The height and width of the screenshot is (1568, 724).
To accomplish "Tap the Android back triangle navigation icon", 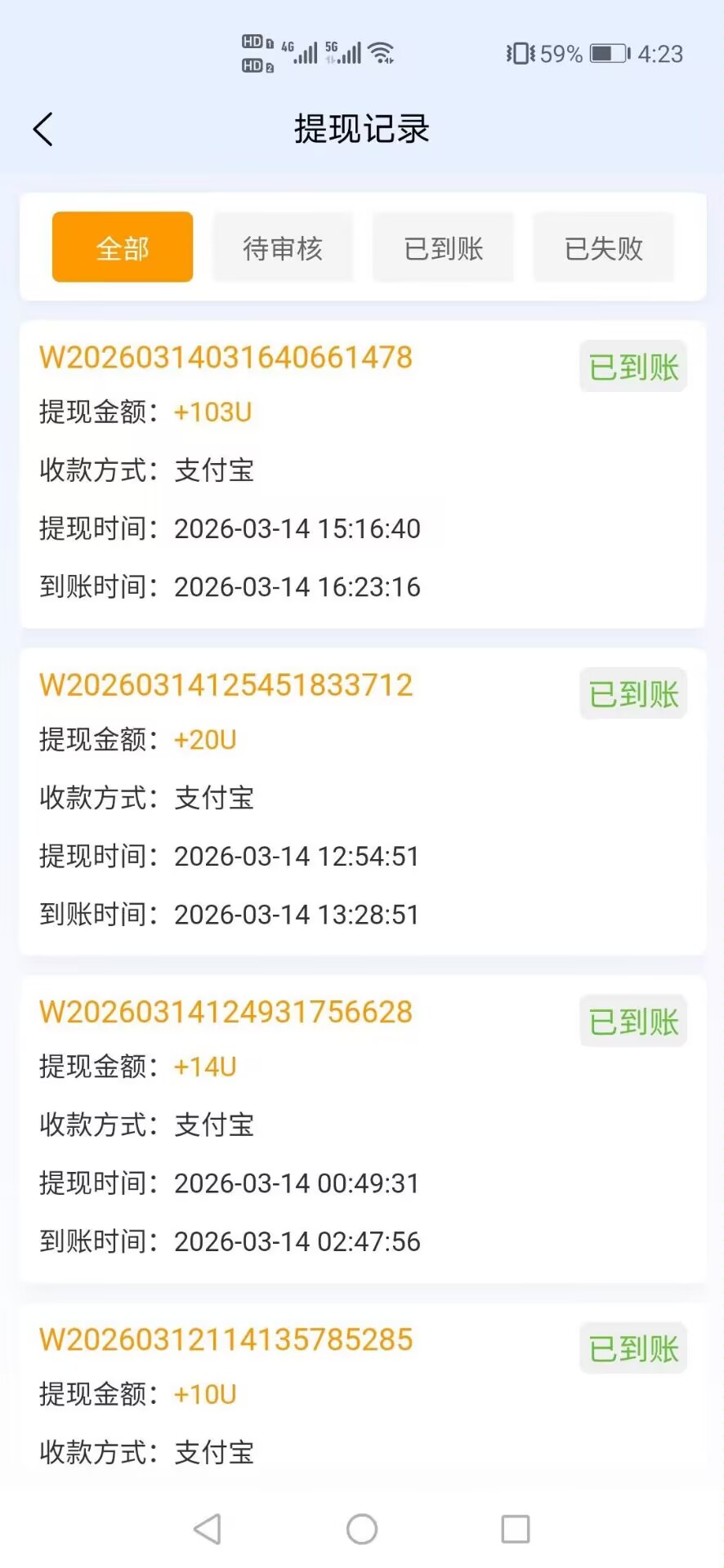I will [x=208, y=1529].
